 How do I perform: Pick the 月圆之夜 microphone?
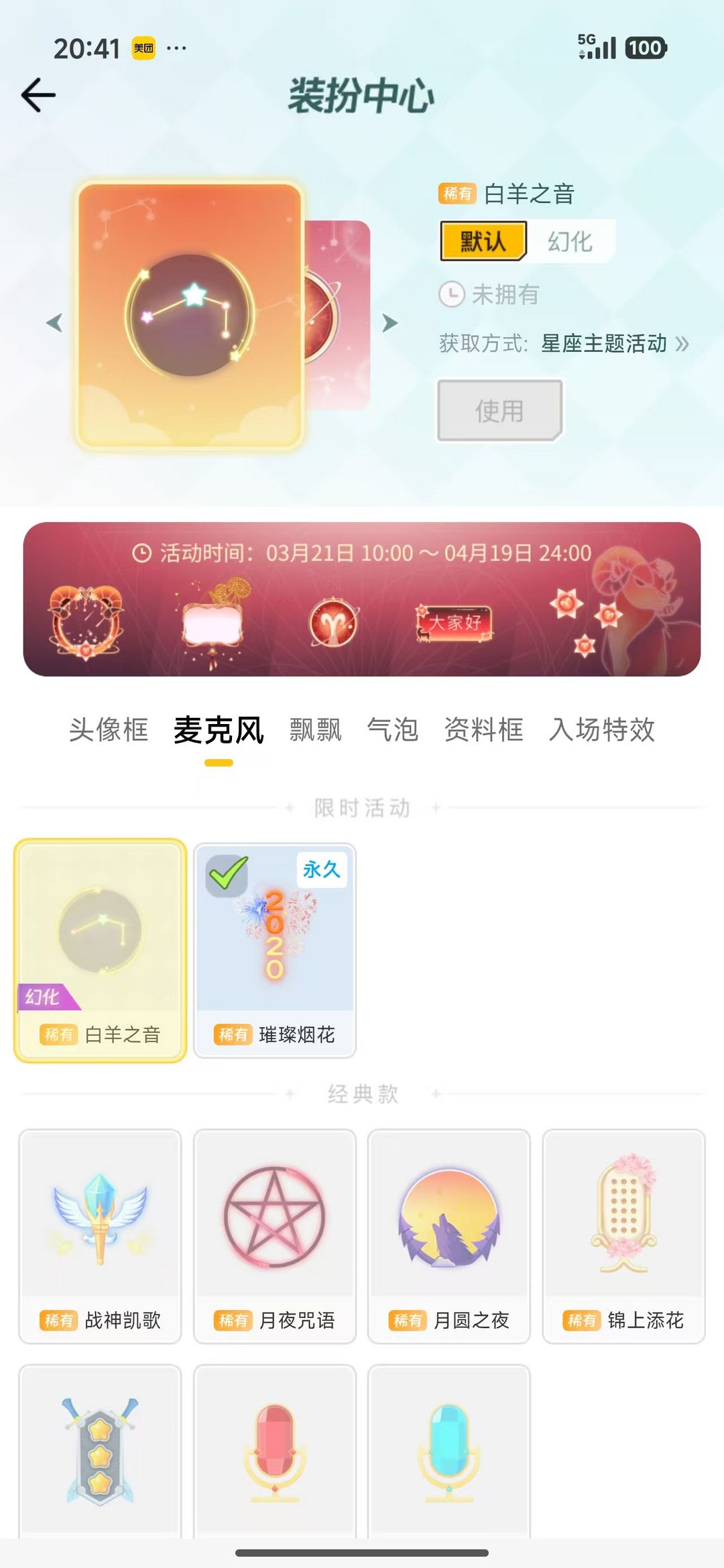[449, 1236]
